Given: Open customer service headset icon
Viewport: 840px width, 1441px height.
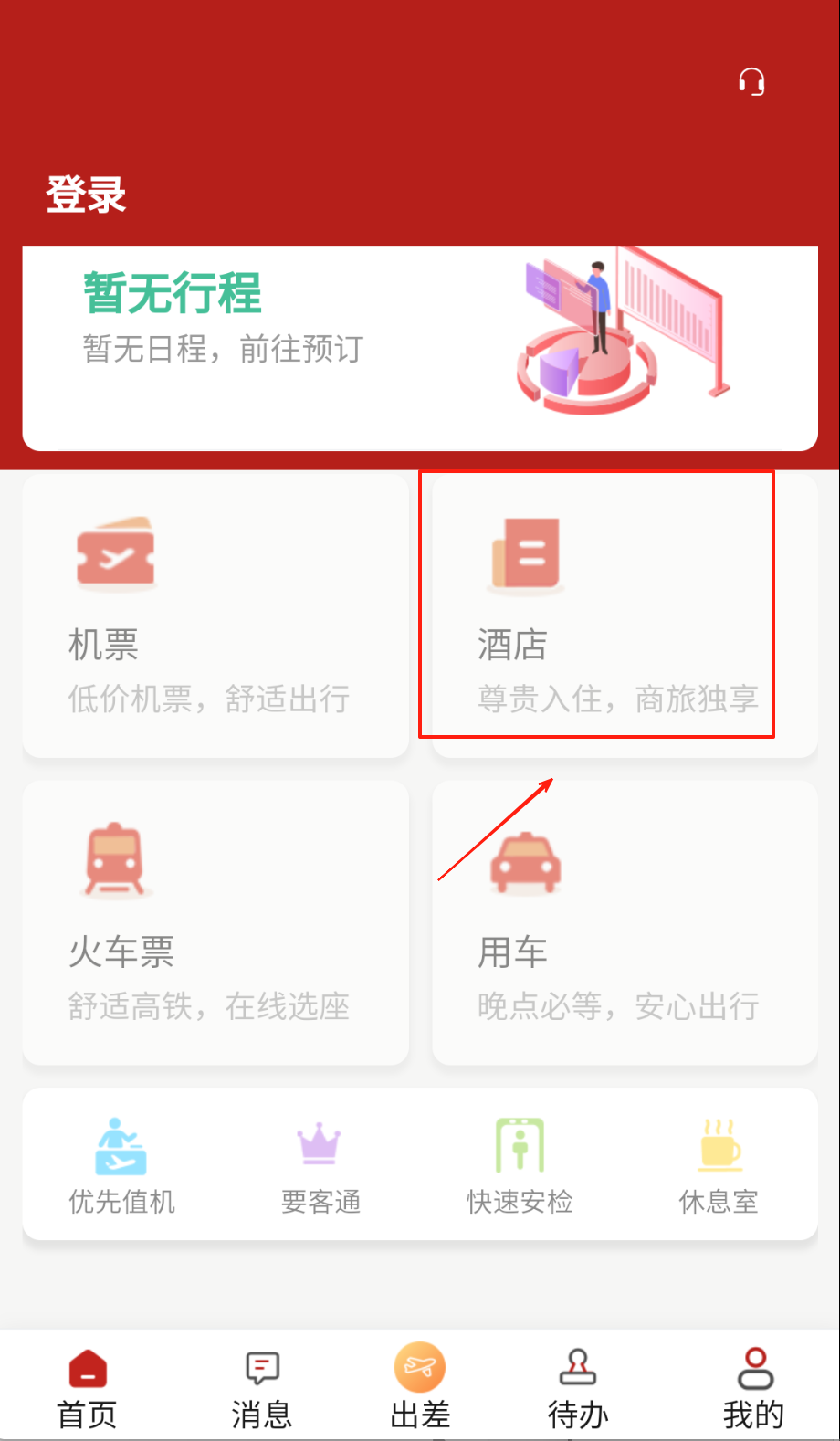Looking at the screenshot, I should (x=751, y=82).
